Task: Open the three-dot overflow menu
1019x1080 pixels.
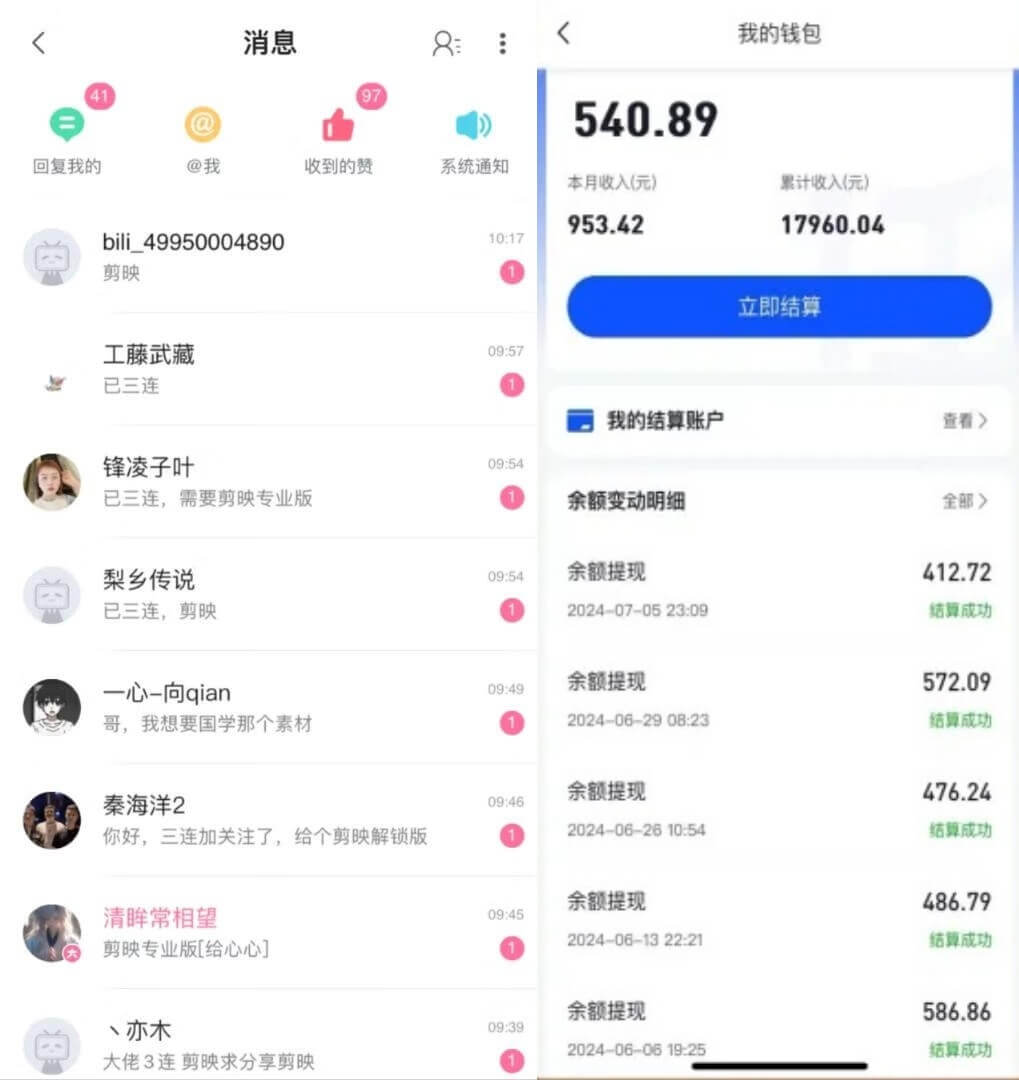Action: tap(503, 43)
